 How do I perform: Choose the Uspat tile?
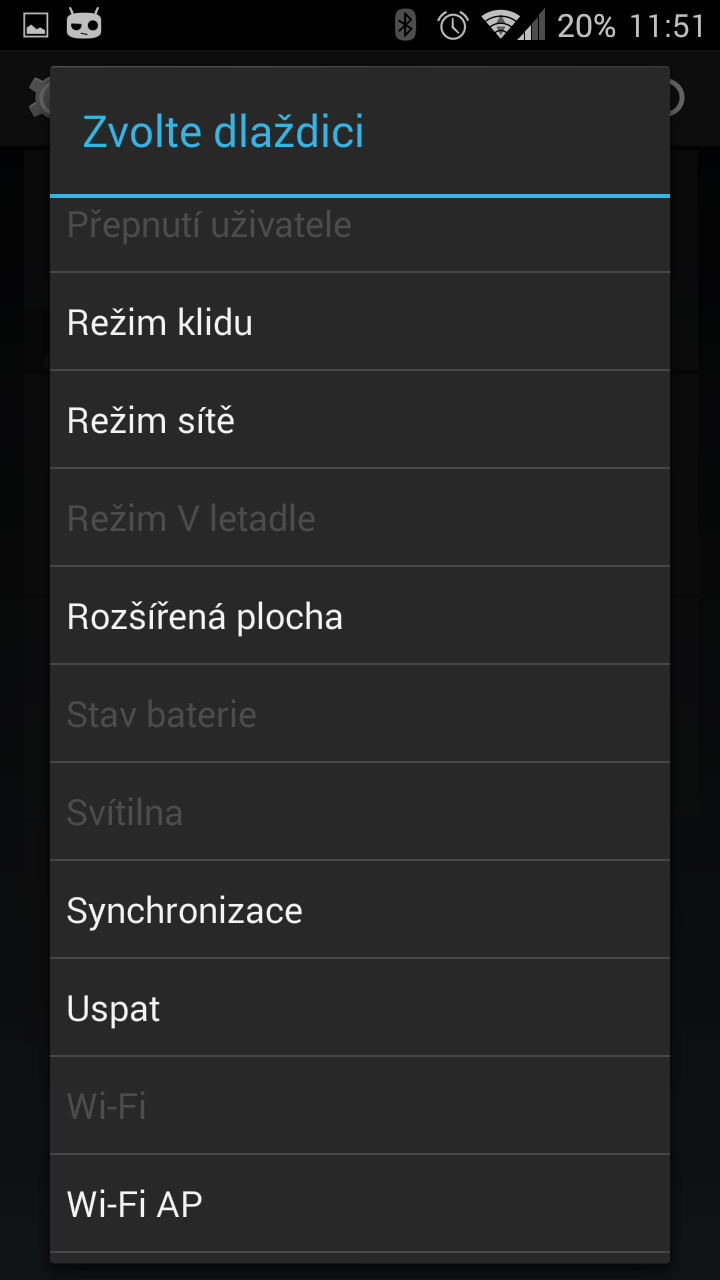point(360,1008)
